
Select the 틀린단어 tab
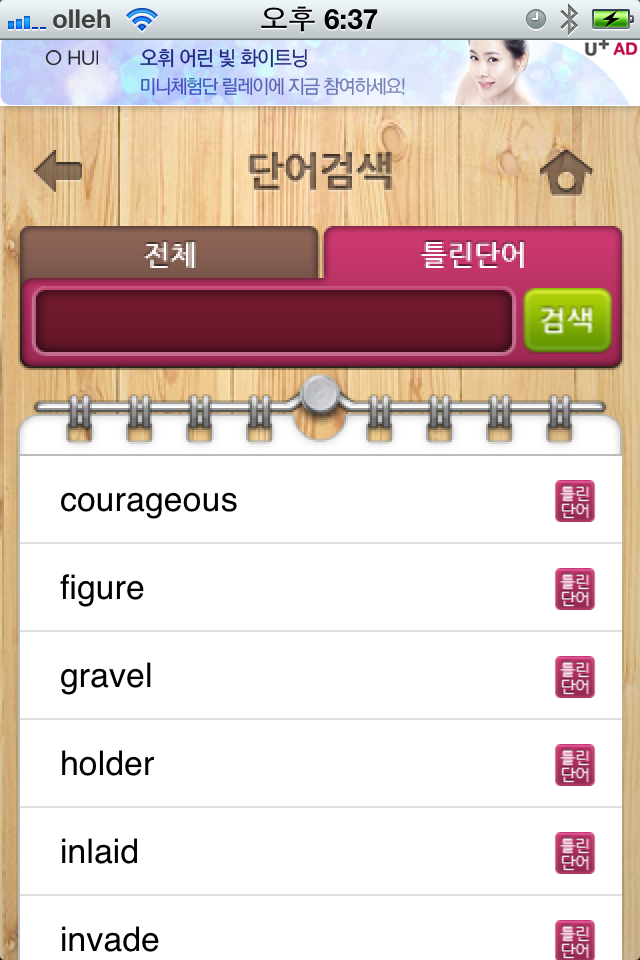point(472,254)
